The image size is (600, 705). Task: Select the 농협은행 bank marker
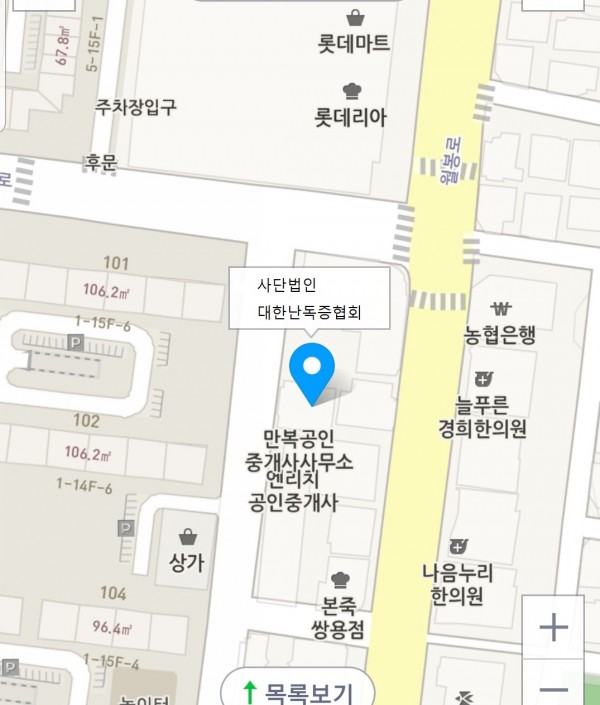point(499,309)
